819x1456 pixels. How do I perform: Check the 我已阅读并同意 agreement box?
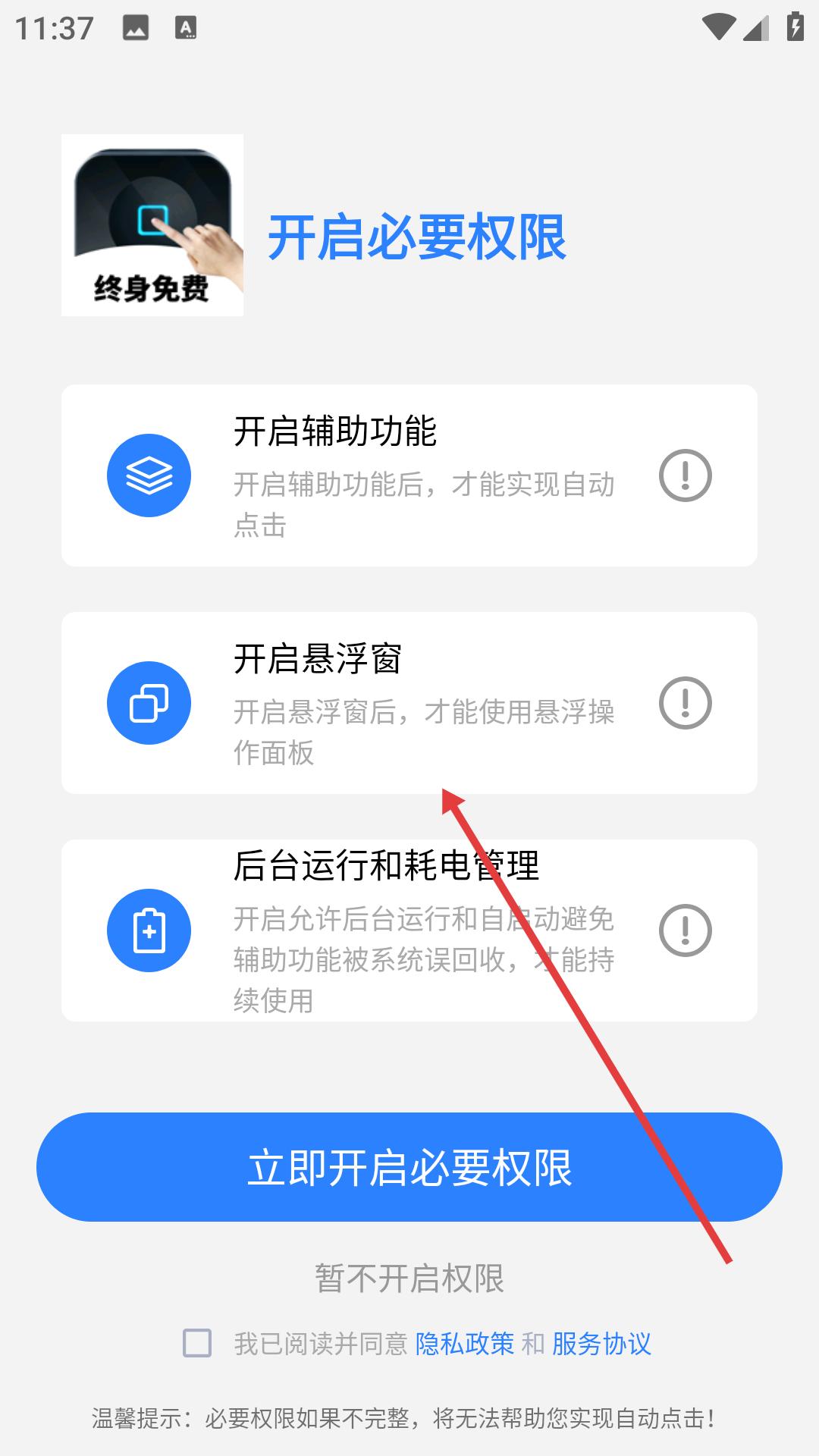click(197, 1343)
